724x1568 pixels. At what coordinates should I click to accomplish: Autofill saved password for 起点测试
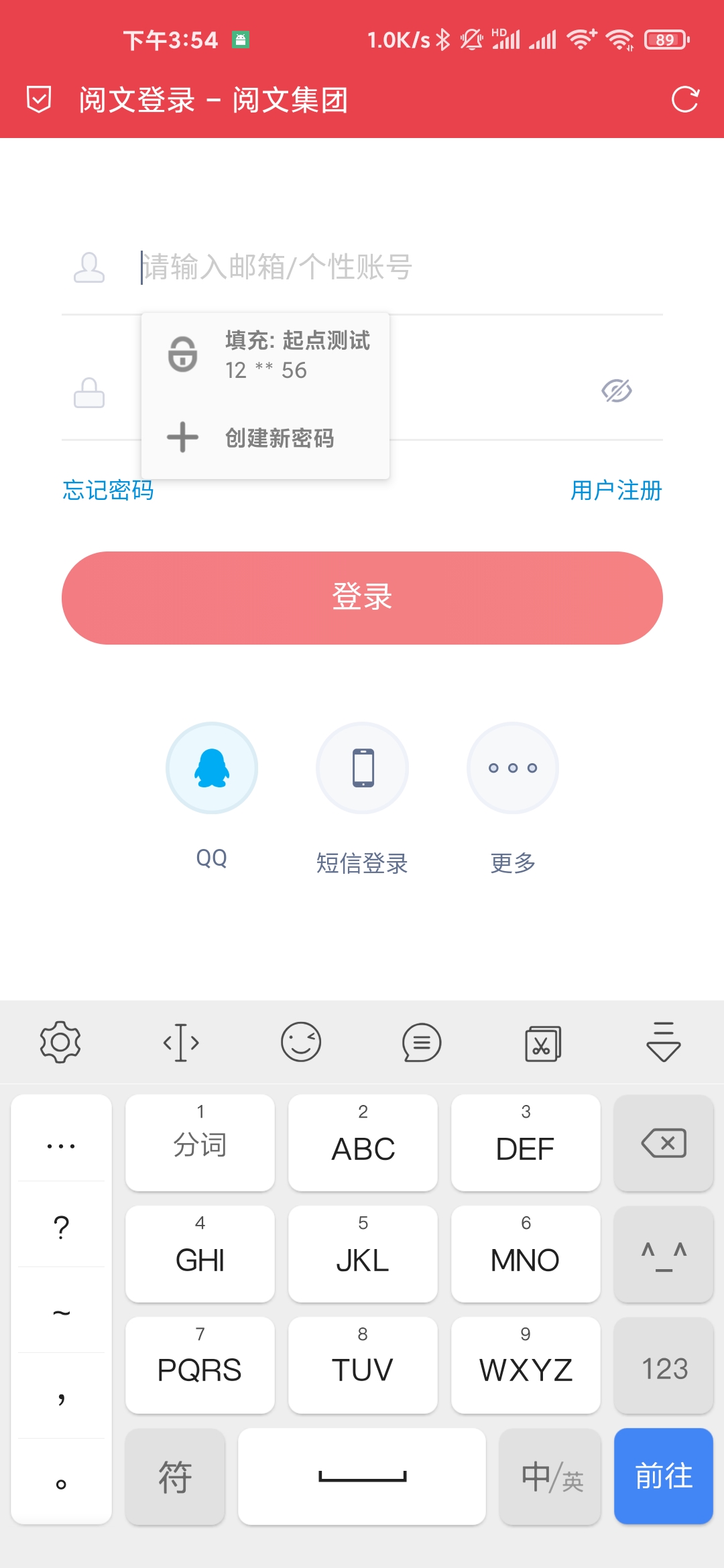pos(265,354)
